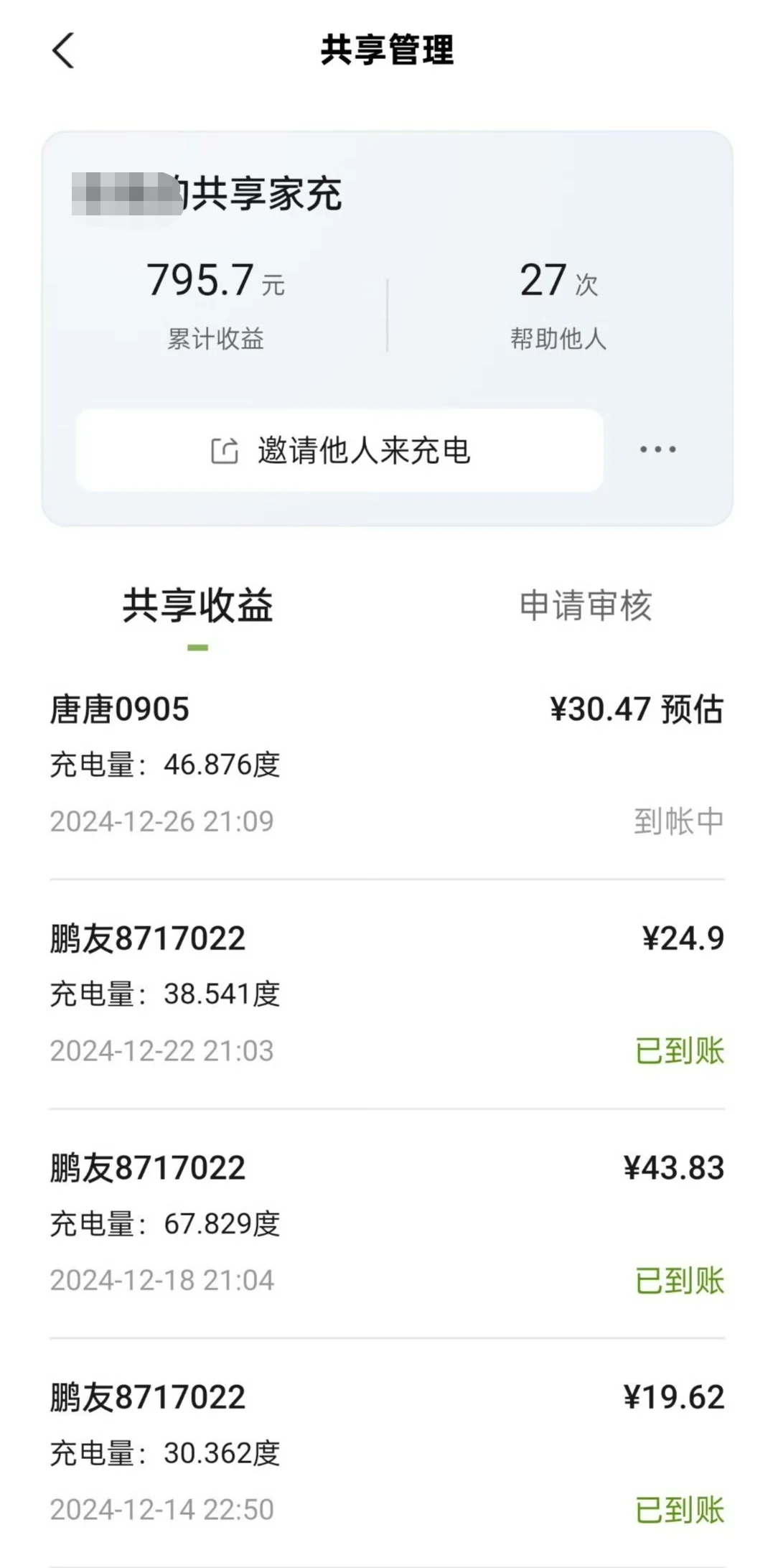
Task: Tap 邀请他人来充电 invite button
Action: (x=339, y=450)
